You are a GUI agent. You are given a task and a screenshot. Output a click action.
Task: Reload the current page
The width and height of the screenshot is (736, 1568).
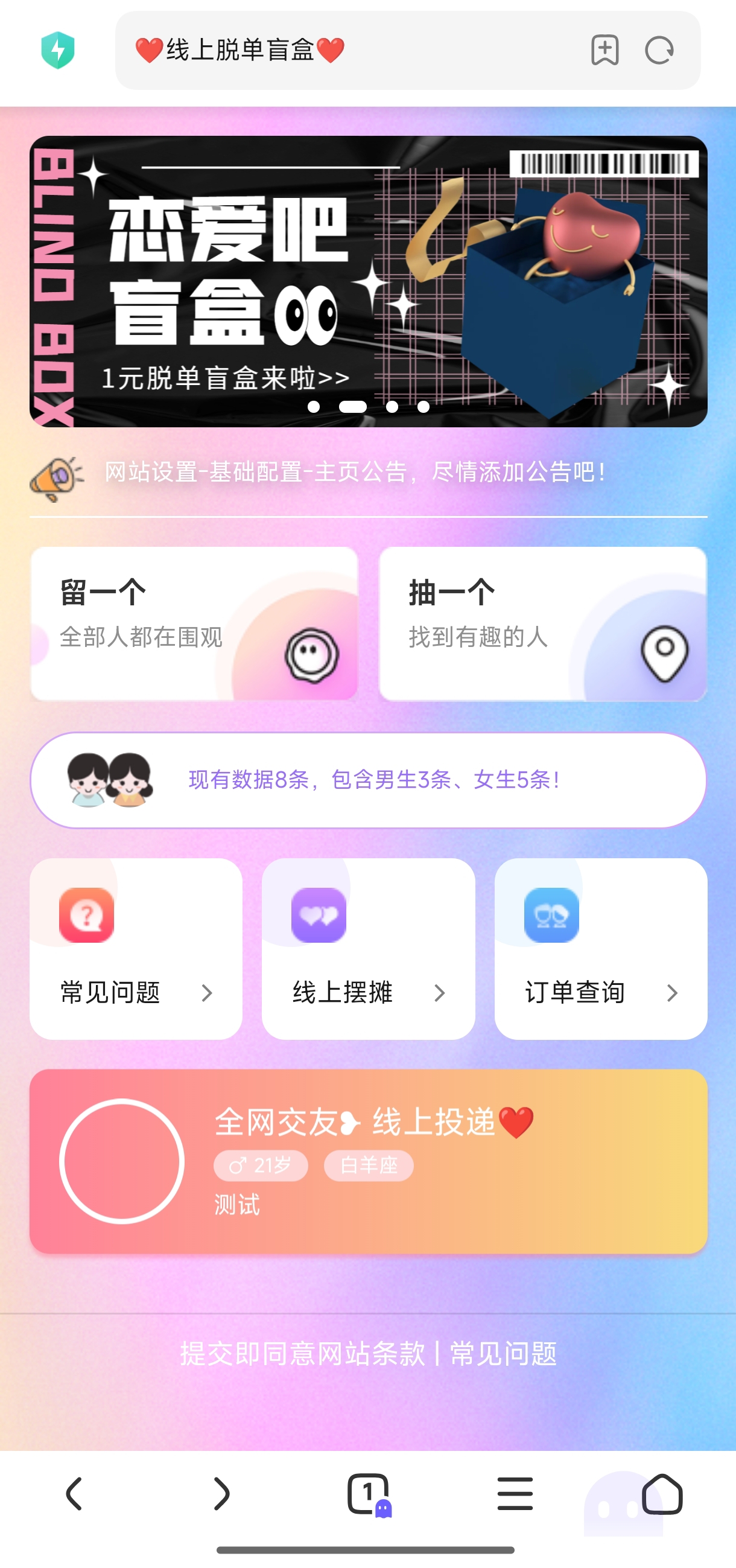pyautogui.click(x=659, y=50)
